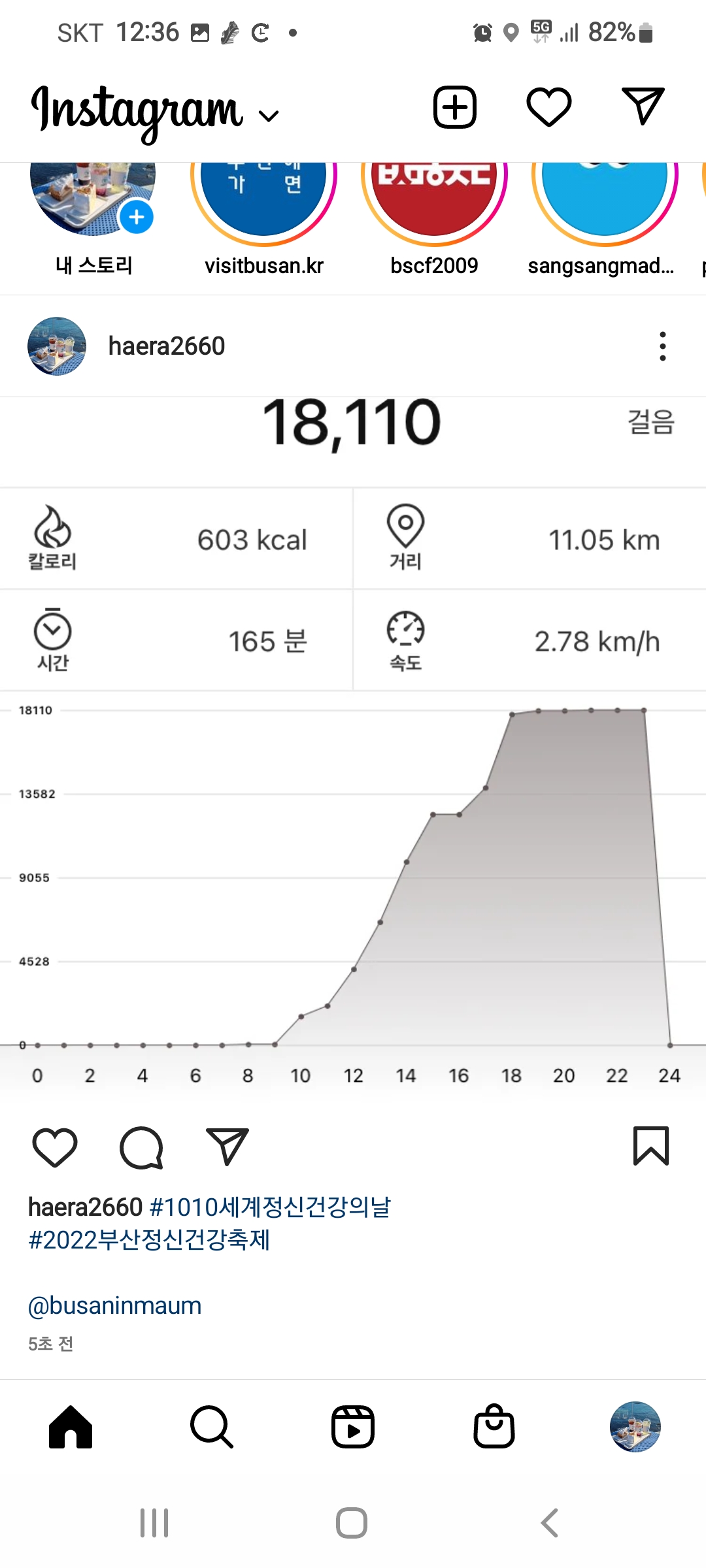
Task: Open haera2660 profile from post header
Action: [166, 346]
